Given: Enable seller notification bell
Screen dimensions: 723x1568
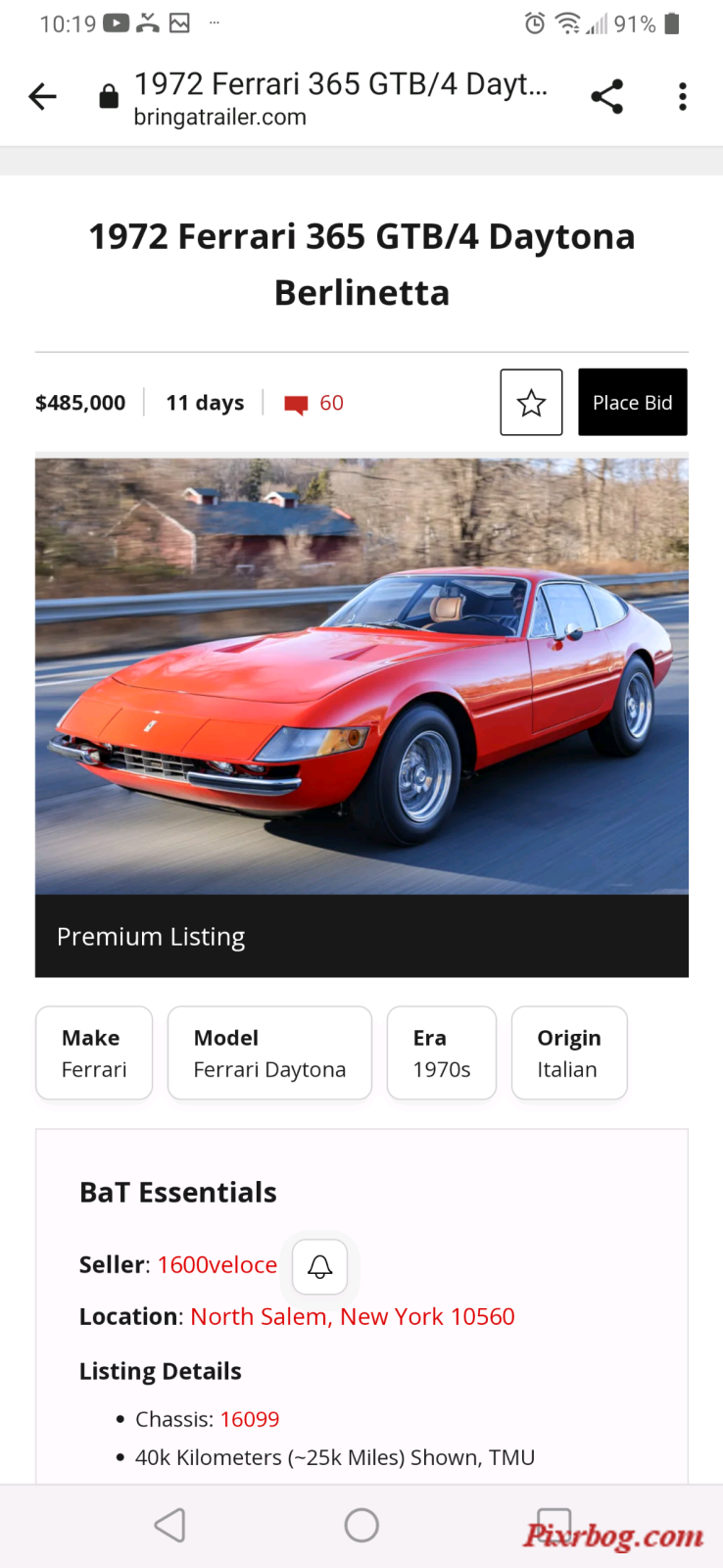Looking at the screenshot, I should point(319,1266).
